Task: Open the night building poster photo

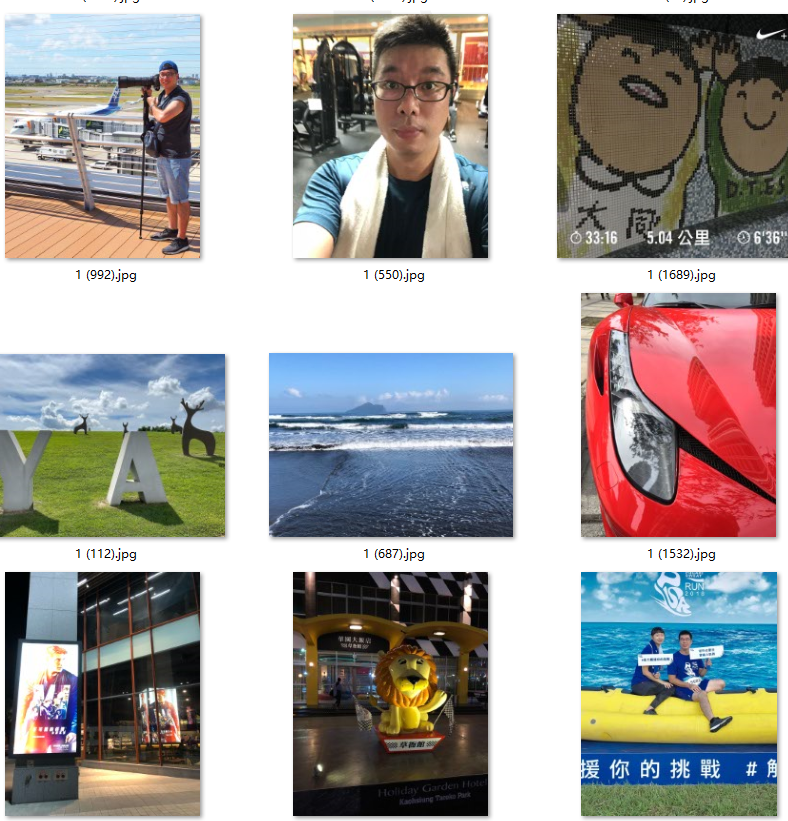Action: (x=103, y=693)
